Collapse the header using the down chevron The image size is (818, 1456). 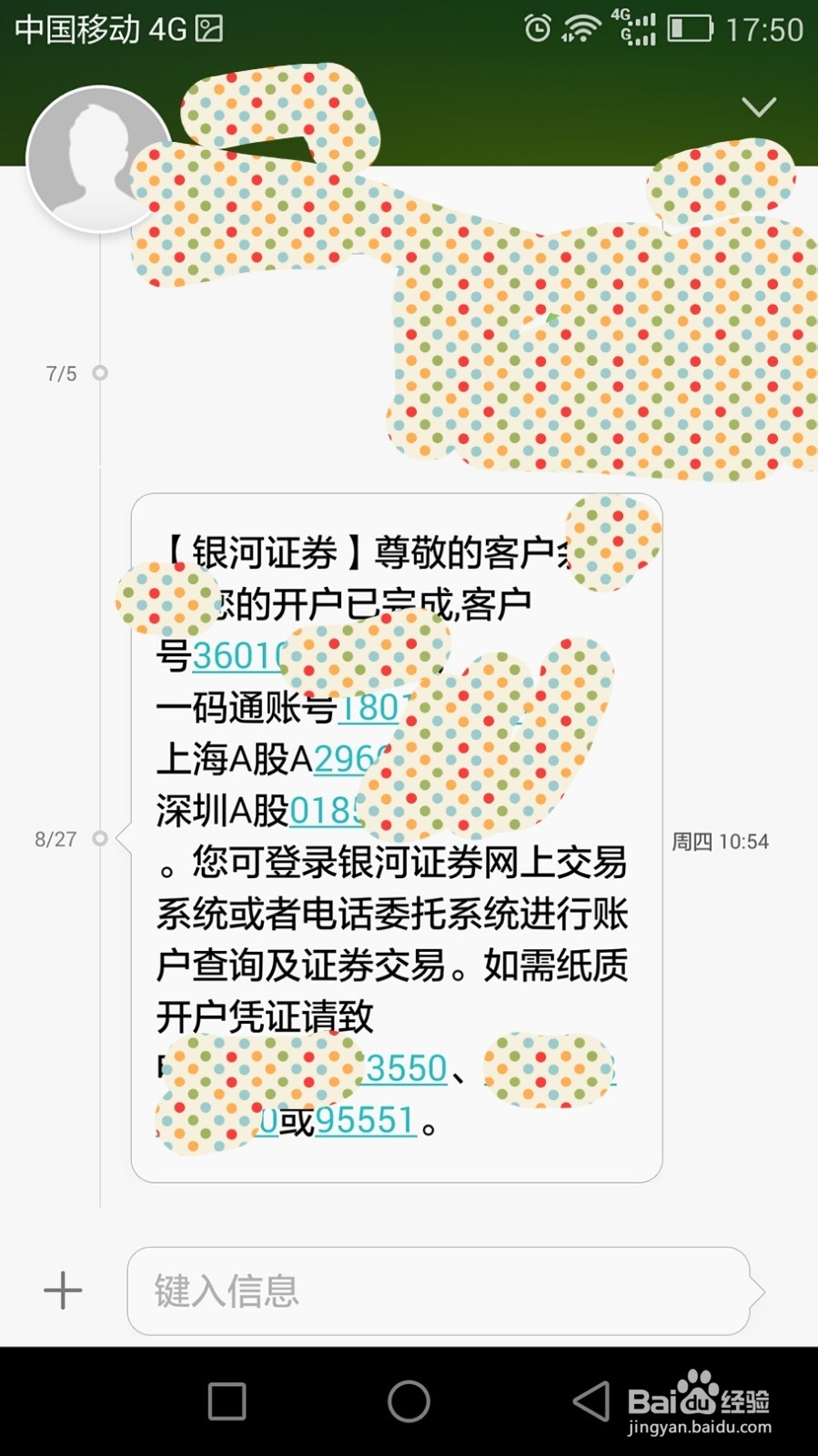[x=758, y=106]
